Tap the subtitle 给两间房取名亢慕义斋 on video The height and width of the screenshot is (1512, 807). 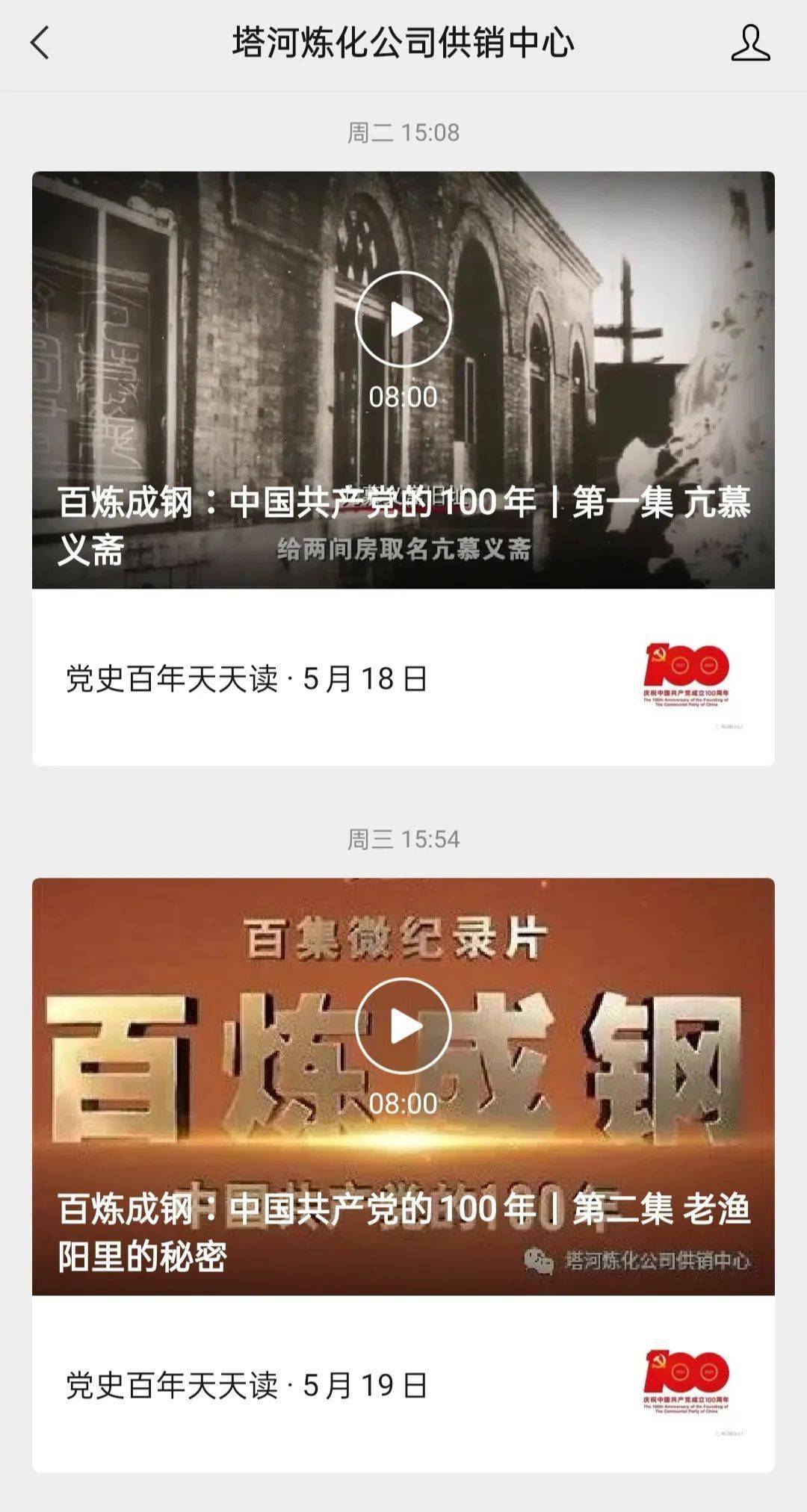pos(403,549)
